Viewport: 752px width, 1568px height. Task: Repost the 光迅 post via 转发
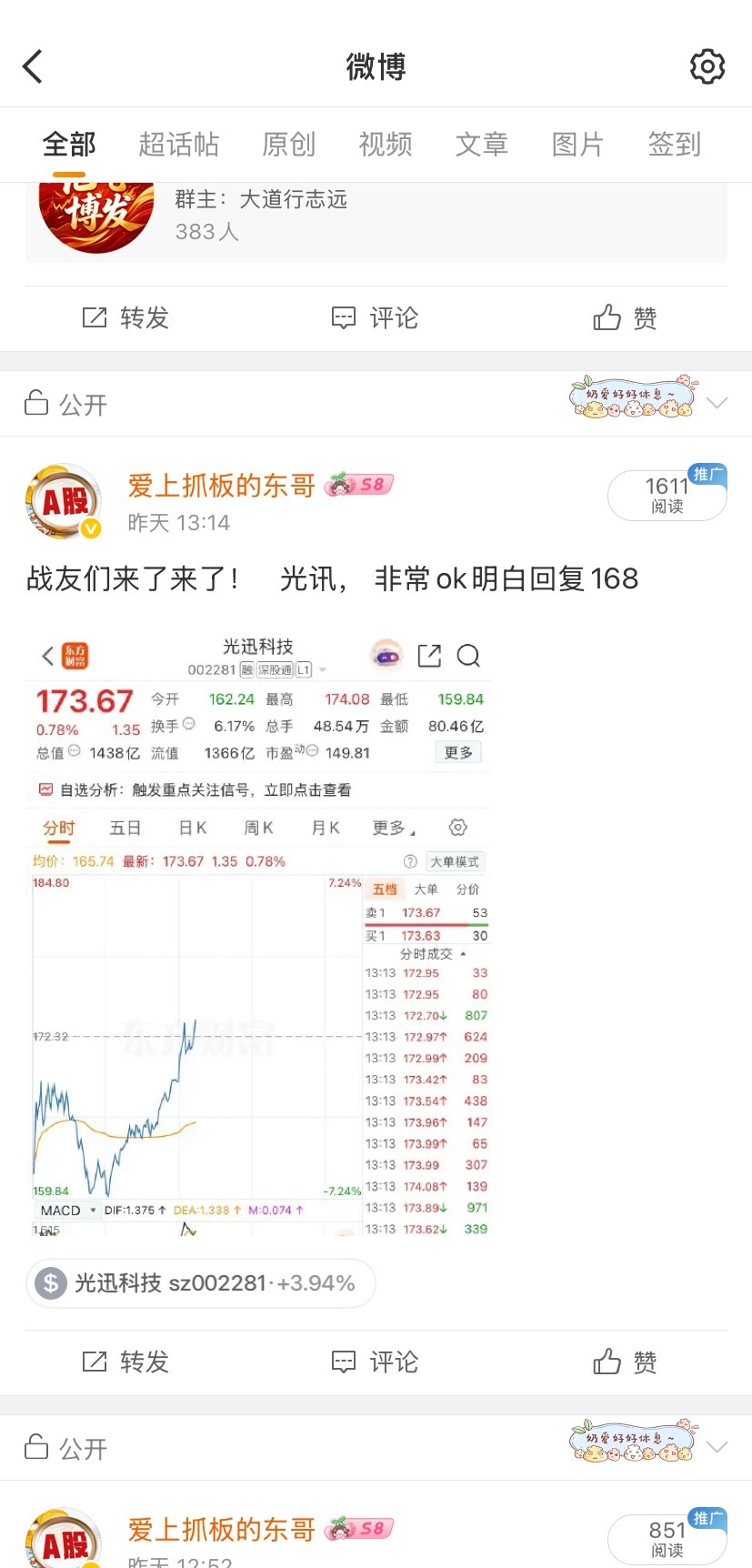[125, 1362]
